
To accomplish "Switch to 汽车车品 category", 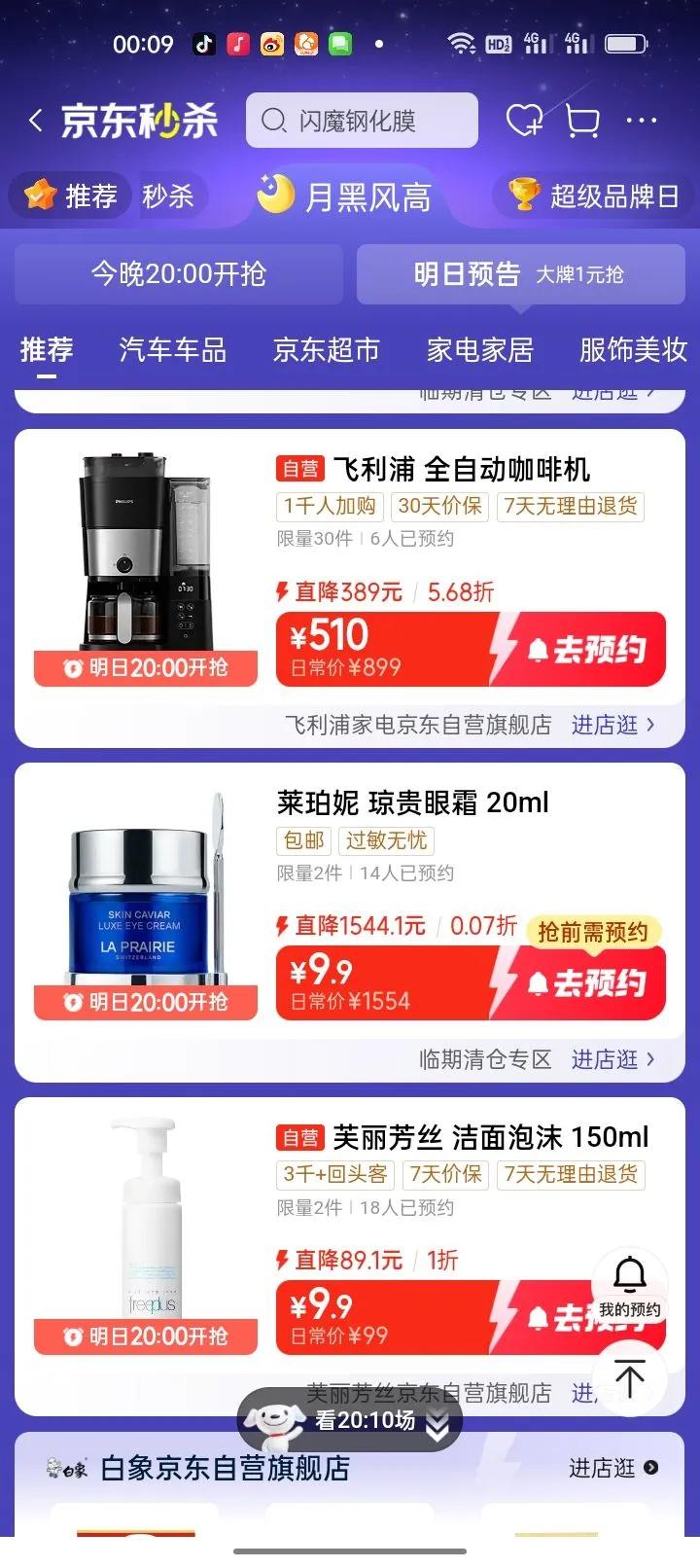I will 172,350.
